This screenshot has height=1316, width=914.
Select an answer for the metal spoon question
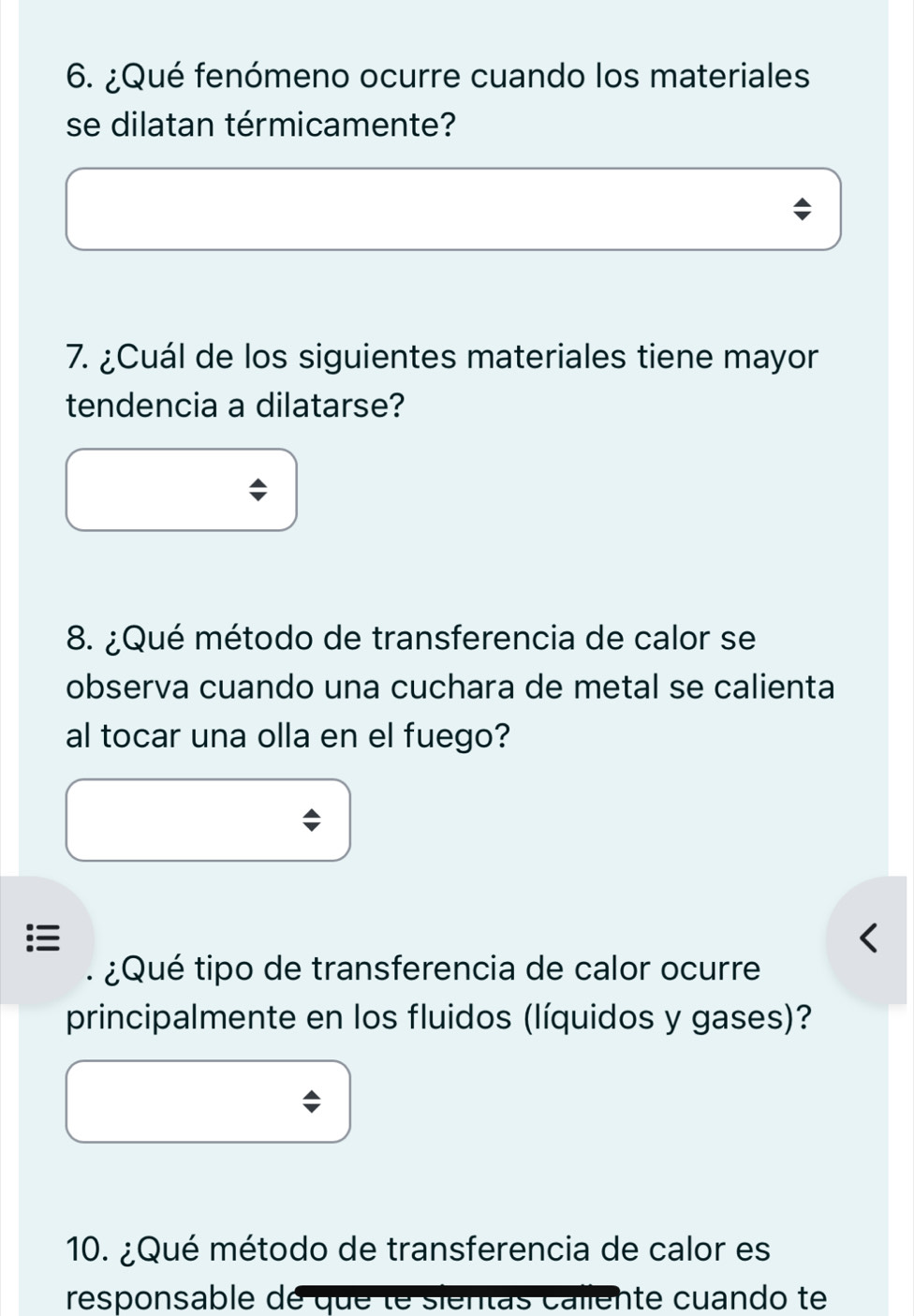click(x=208, y=821)
